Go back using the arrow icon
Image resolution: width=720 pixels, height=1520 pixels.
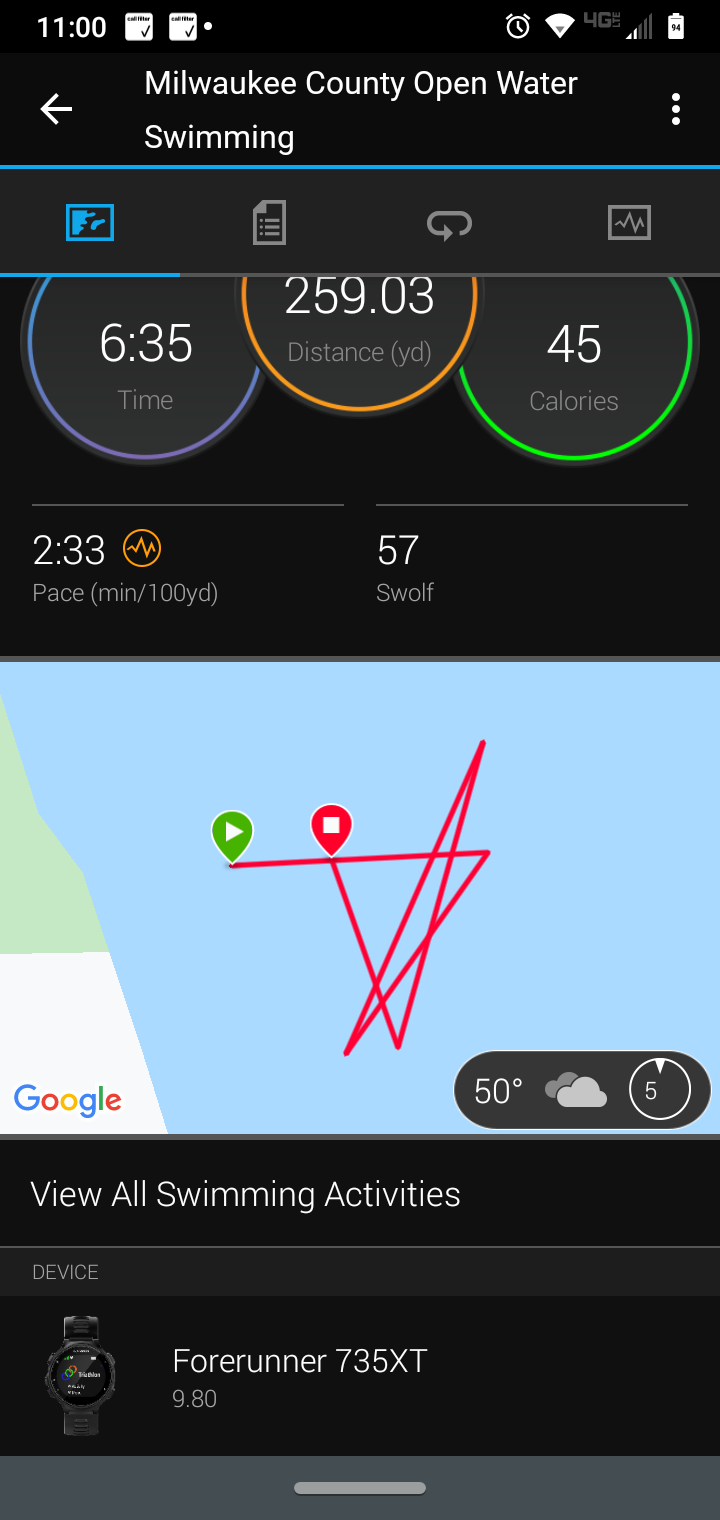coord(56,109)
